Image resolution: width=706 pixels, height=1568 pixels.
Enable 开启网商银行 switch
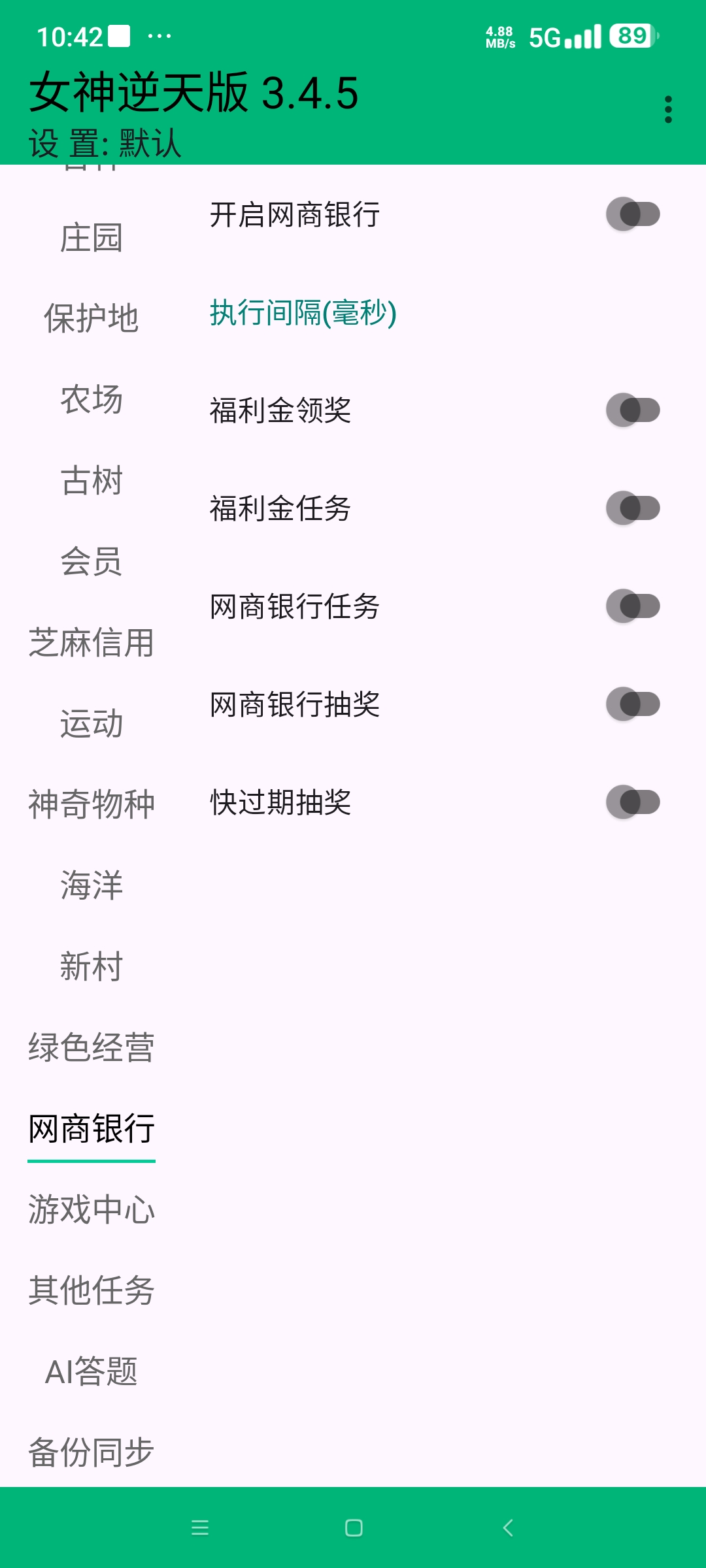pos(633,212)
